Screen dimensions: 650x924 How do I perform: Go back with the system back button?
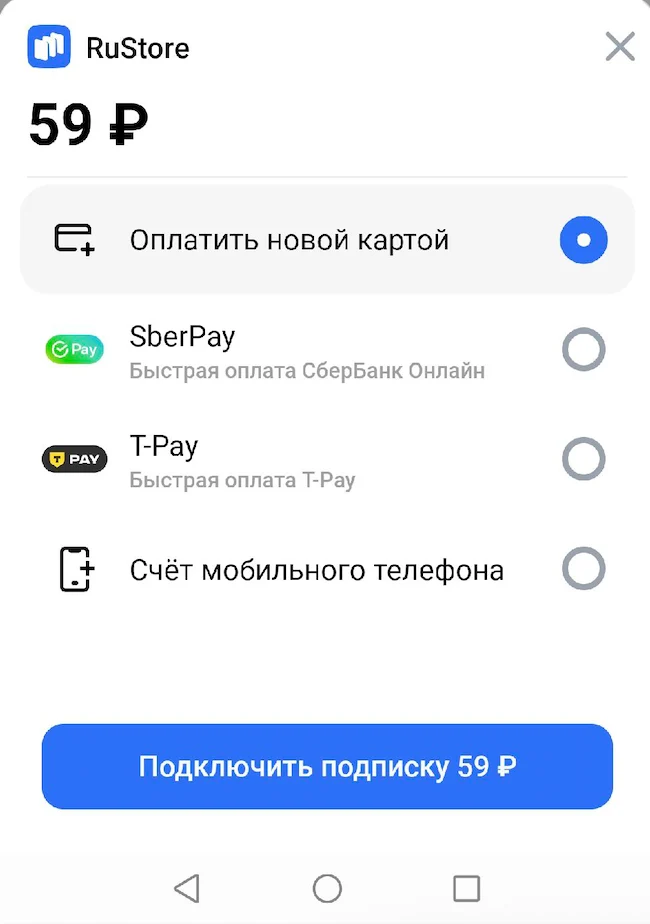[187, 888]
